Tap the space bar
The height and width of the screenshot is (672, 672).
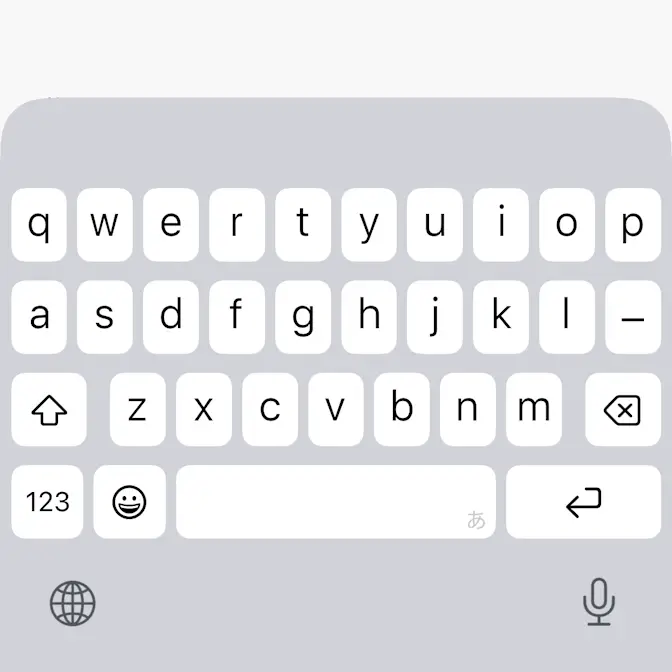(336, 502)
